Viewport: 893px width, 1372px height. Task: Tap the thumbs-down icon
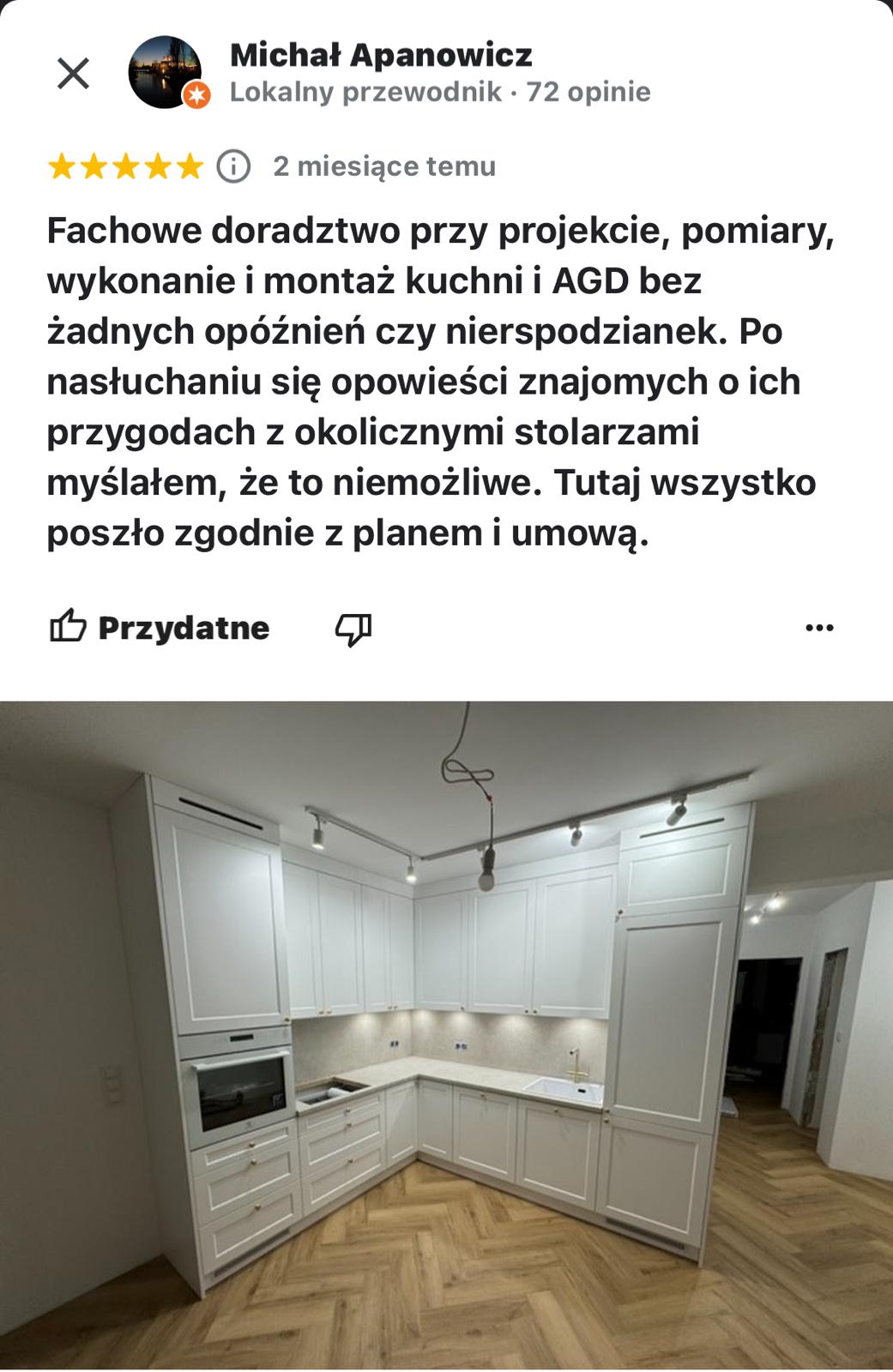[353, 629]
